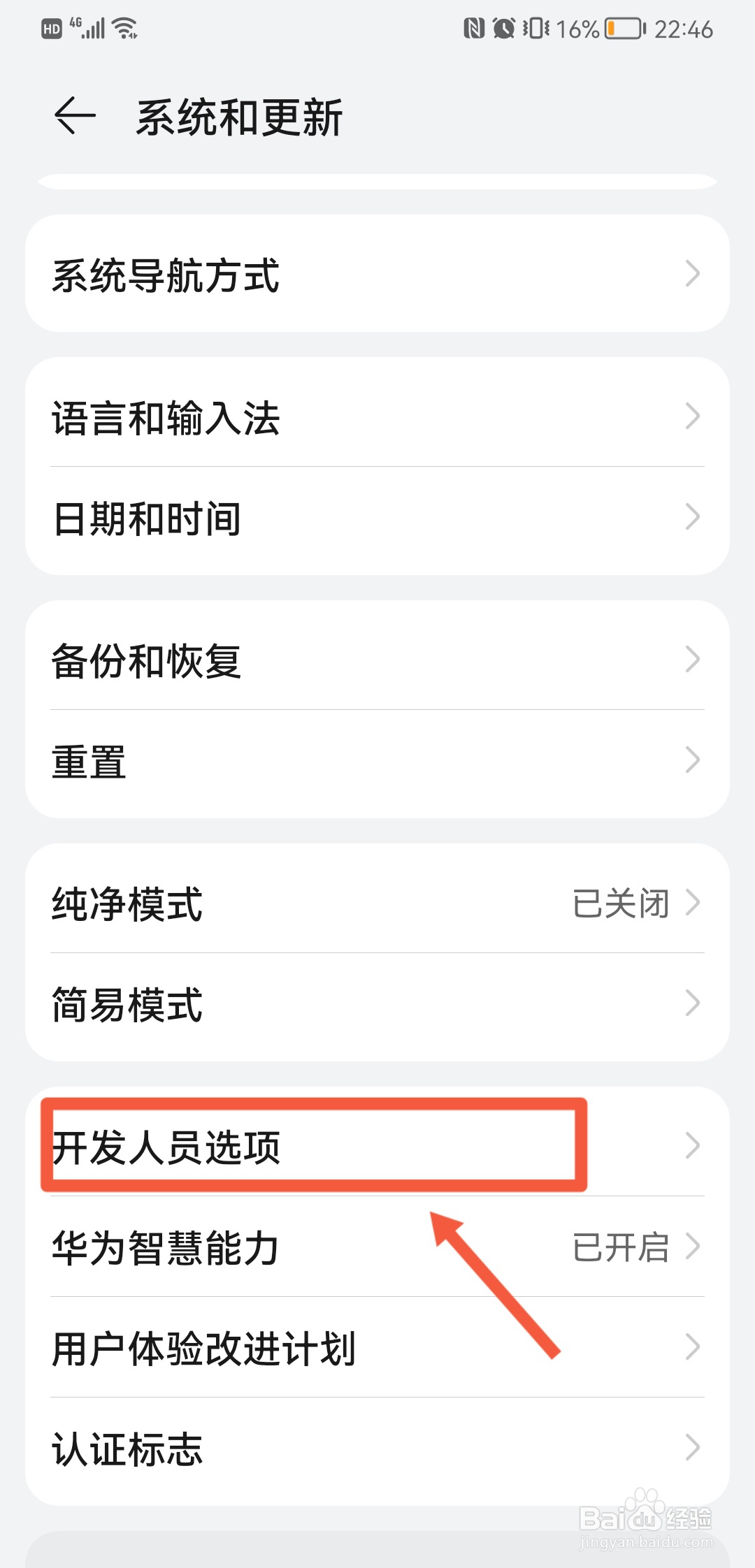Open 重置 settings
Image resolution: width=755 pixels, height=1568 pixels.
377,762
